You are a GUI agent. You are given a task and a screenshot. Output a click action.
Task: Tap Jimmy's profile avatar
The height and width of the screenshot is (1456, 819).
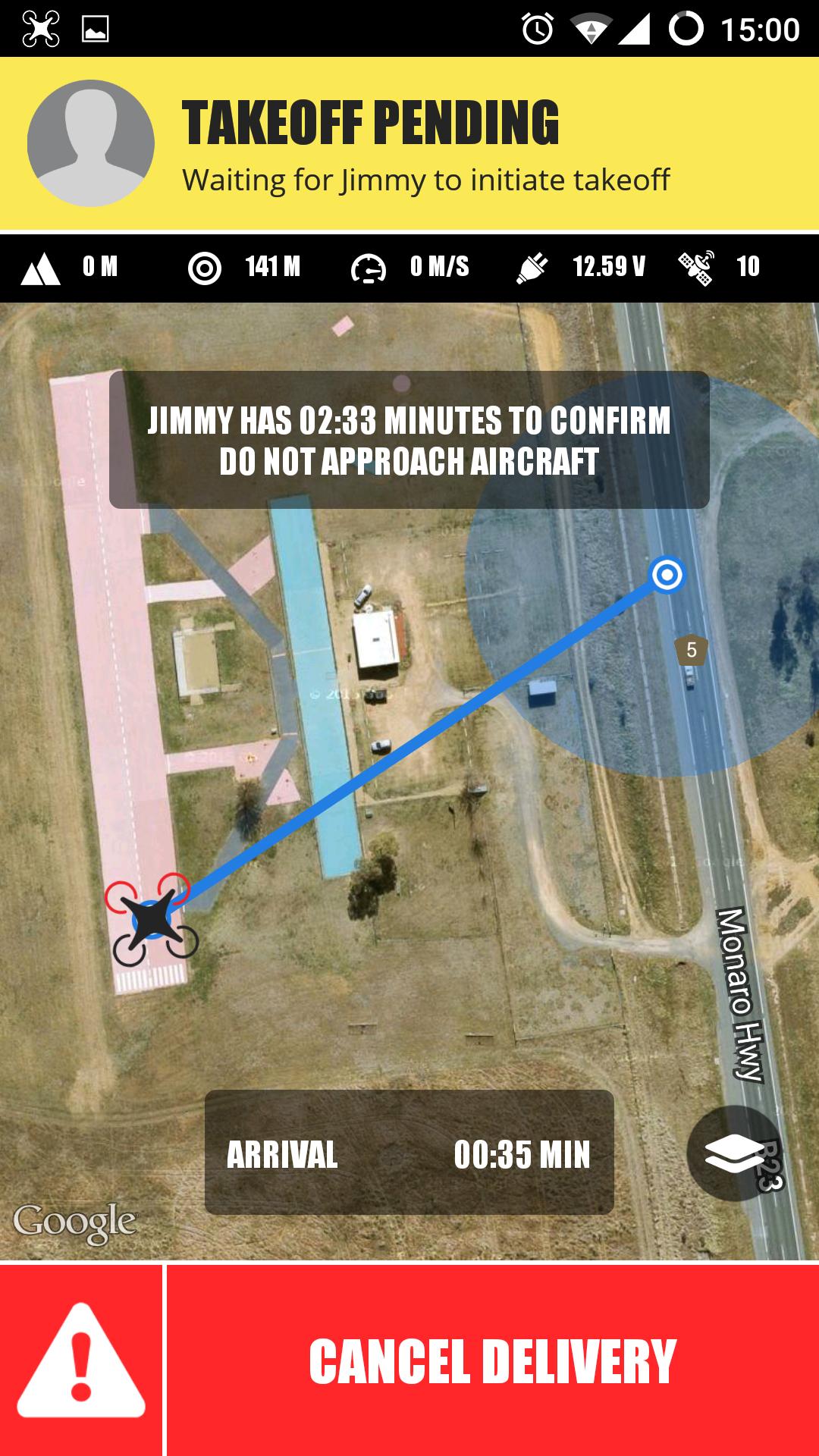(91, 143)
